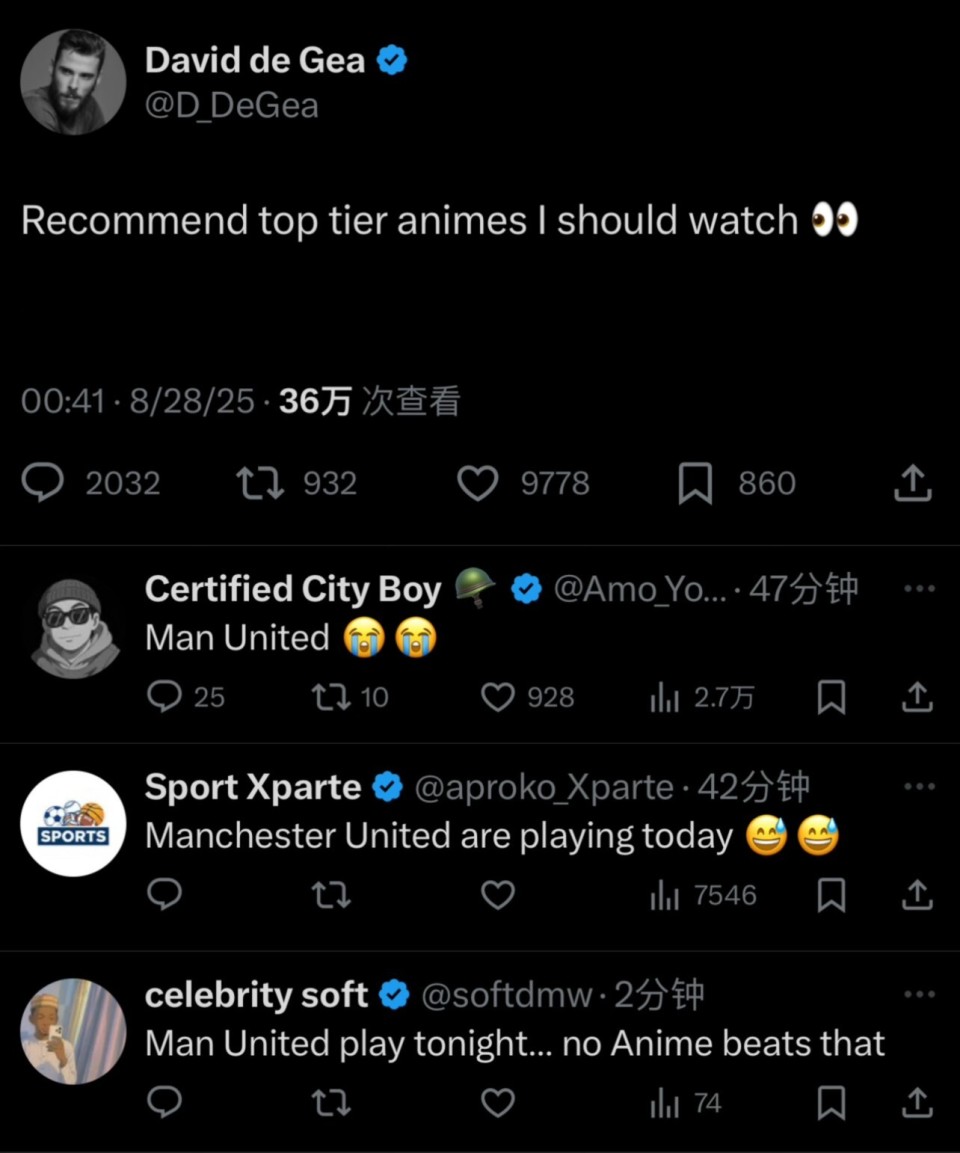Like celebrity soft's reply
The height and width of the screenshot is (1153, 960).
tap(498, 1103)
